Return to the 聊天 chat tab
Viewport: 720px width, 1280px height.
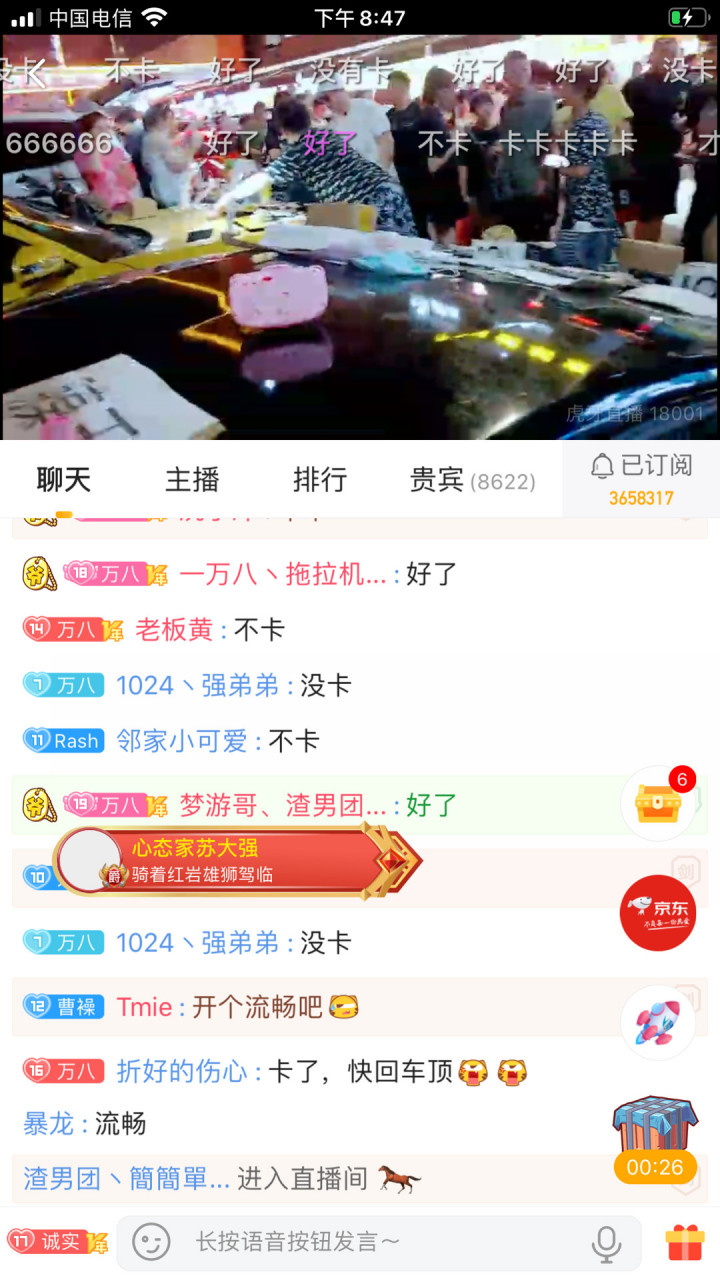(x=64, y=480)
